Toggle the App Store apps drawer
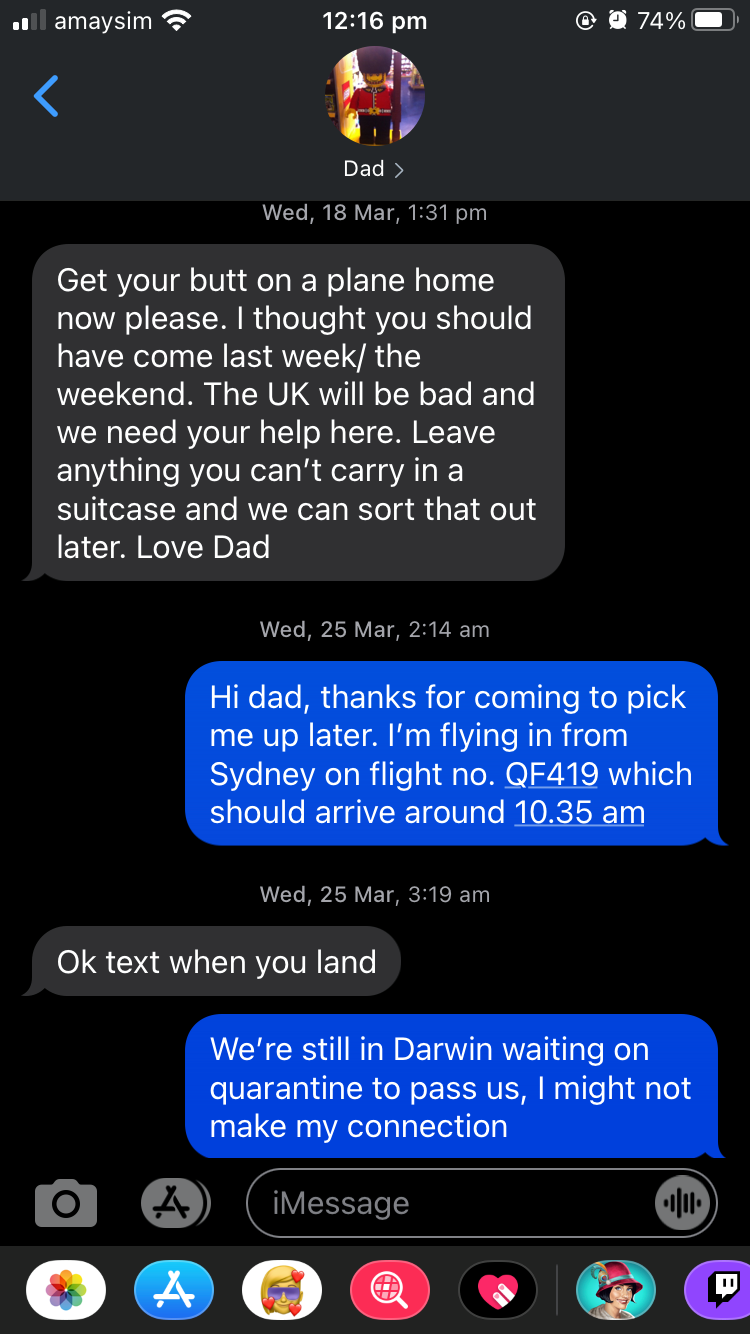This screenshot has width=750, height=1334. tap(174, 1203)
